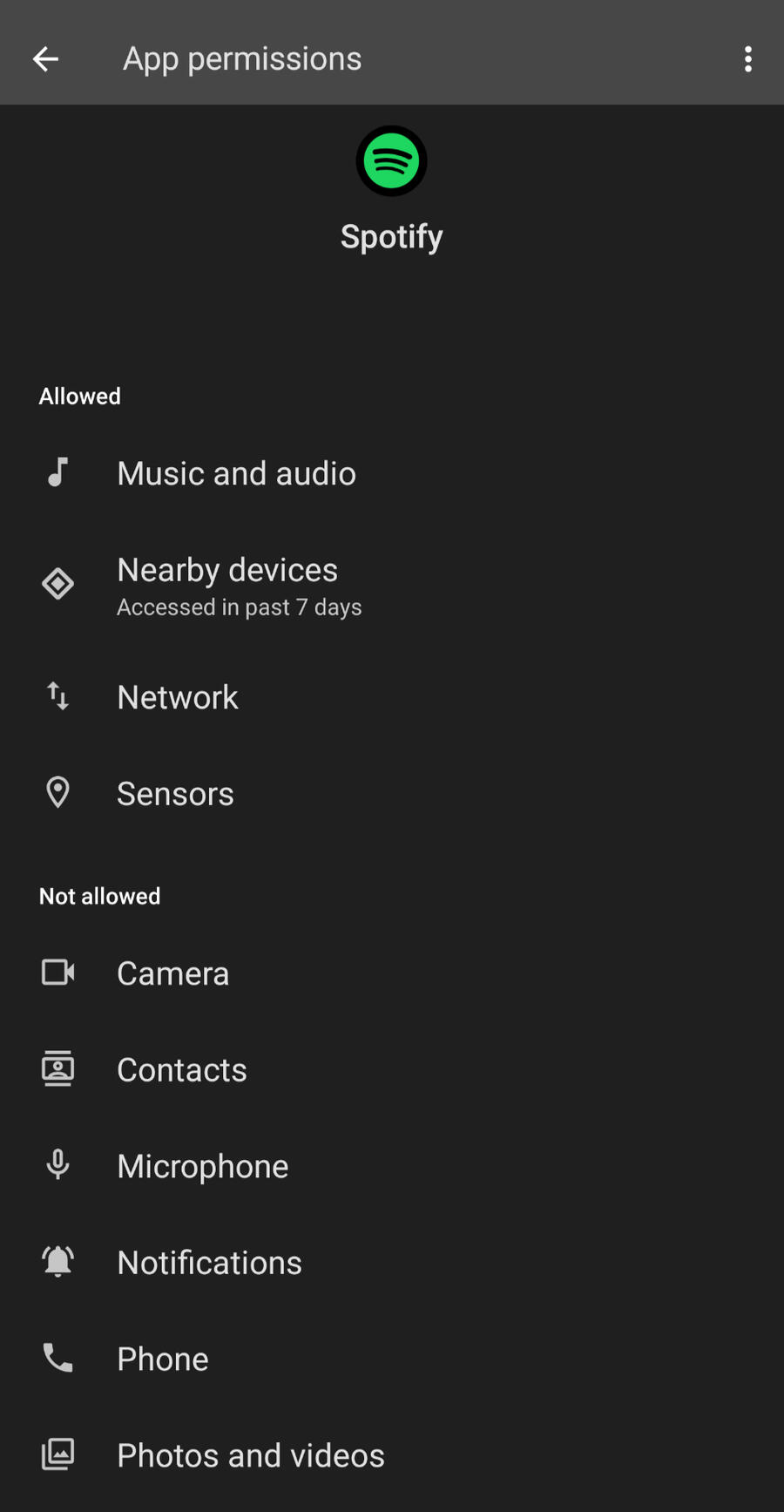The image size is (784, 1512).
Task: View Photos and videos permission
Action: 251,1455
